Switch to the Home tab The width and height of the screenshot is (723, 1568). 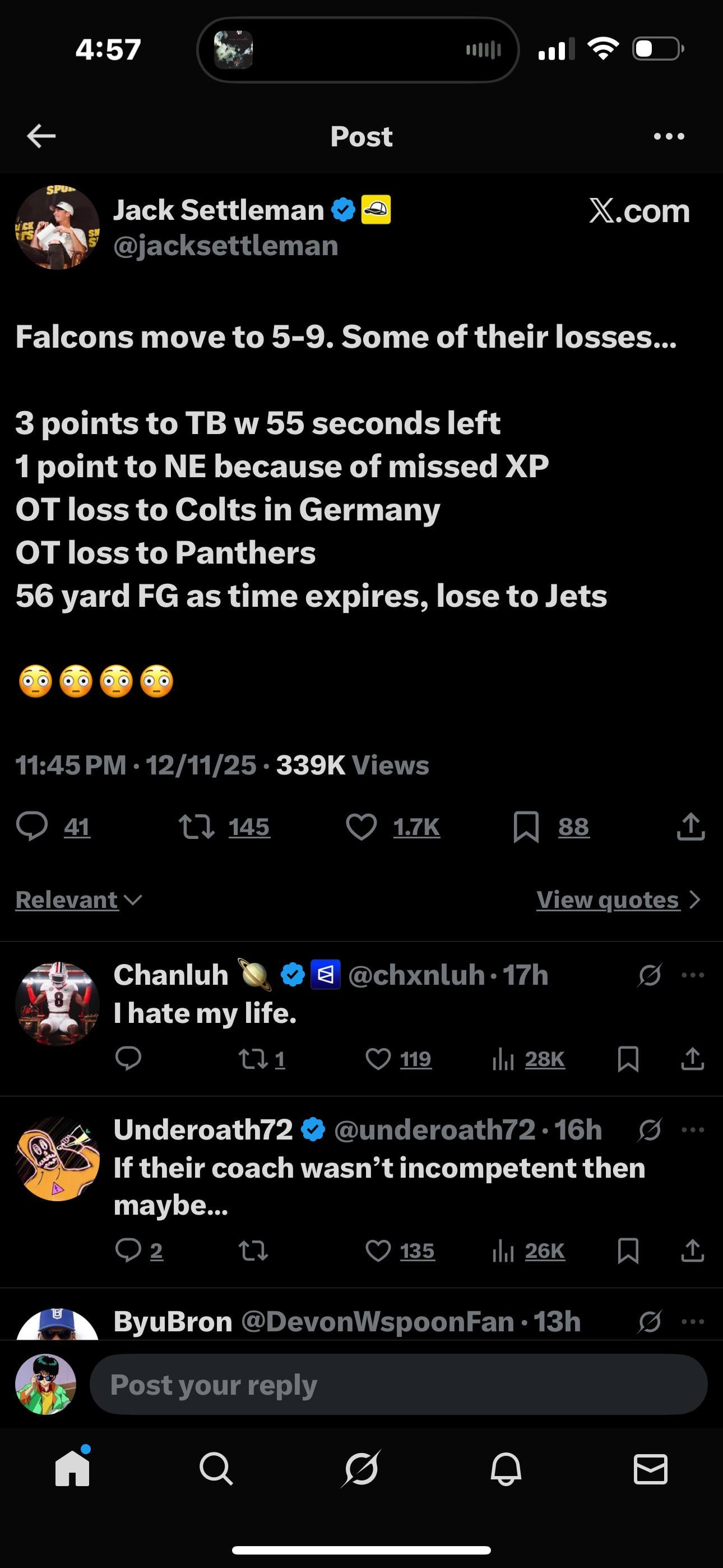[x=72, y=1469]
